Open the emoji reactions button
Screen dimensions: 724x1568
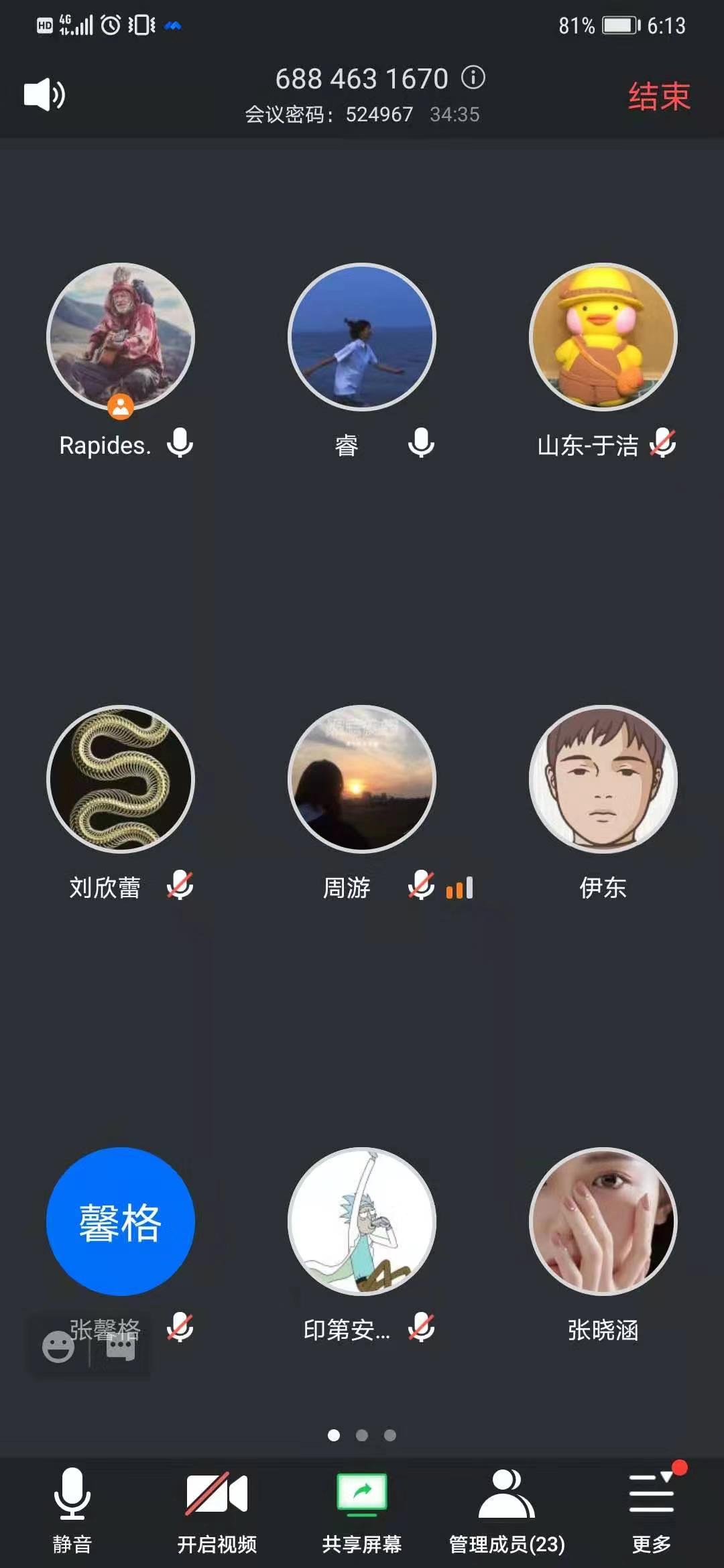[58, 1347]
